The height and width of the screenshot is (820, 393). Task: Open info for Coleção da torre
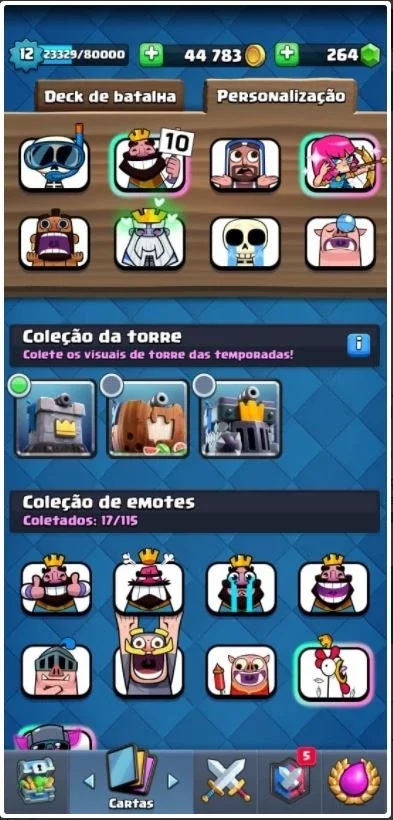(358, 344)
